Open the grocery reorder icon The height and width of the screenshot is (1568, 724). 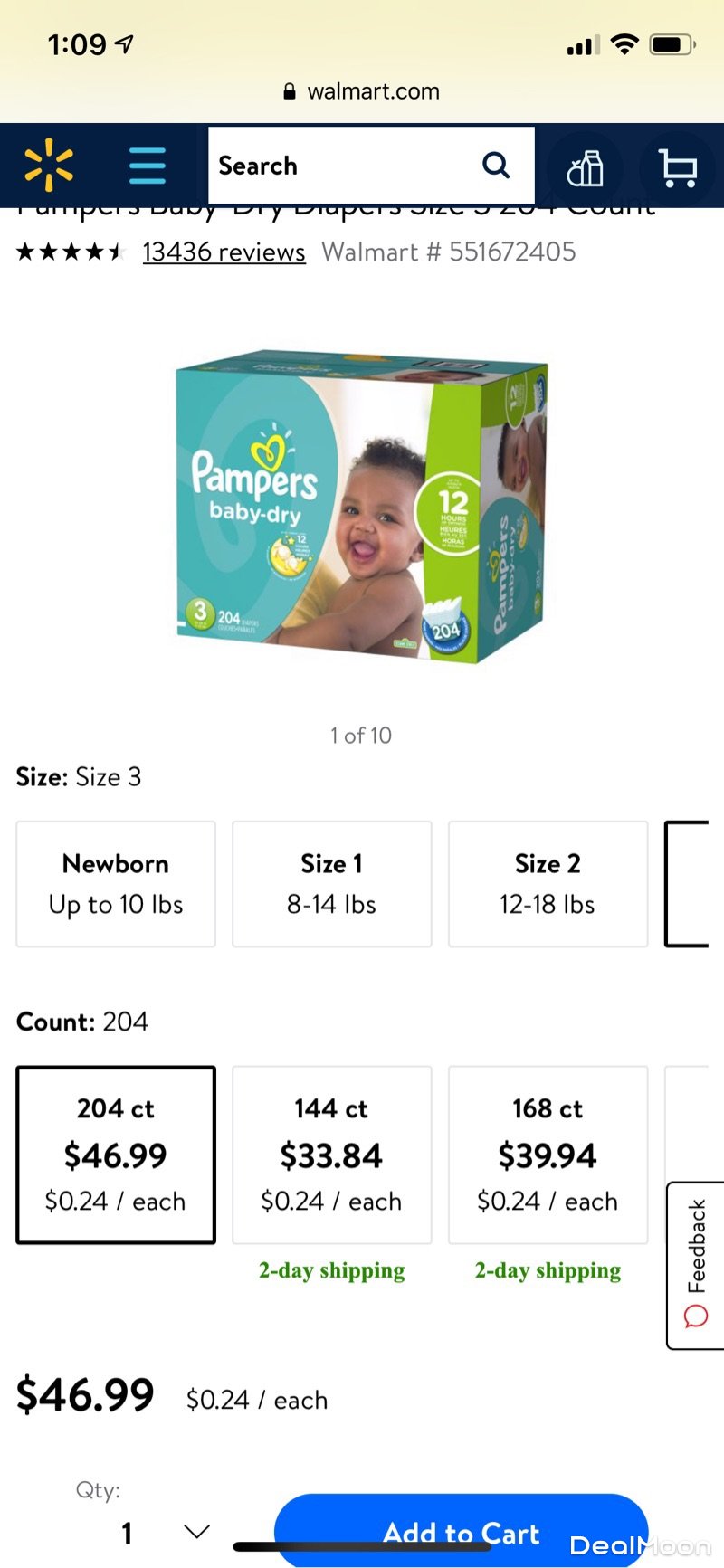coord(585,168)
